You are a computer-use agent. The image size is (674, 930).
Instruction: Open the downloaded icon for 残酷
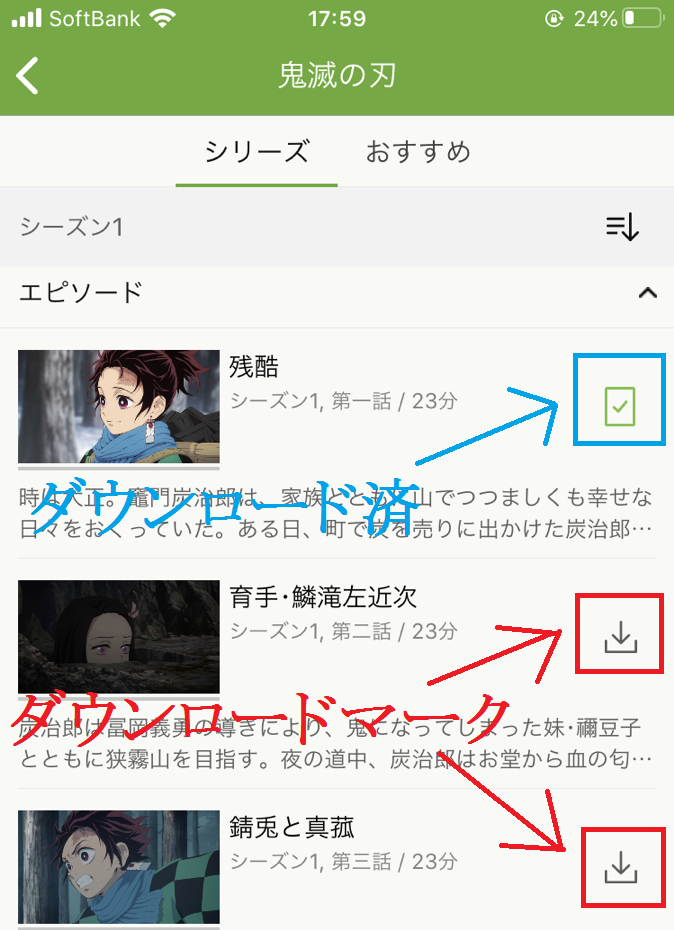click(620, 405)
